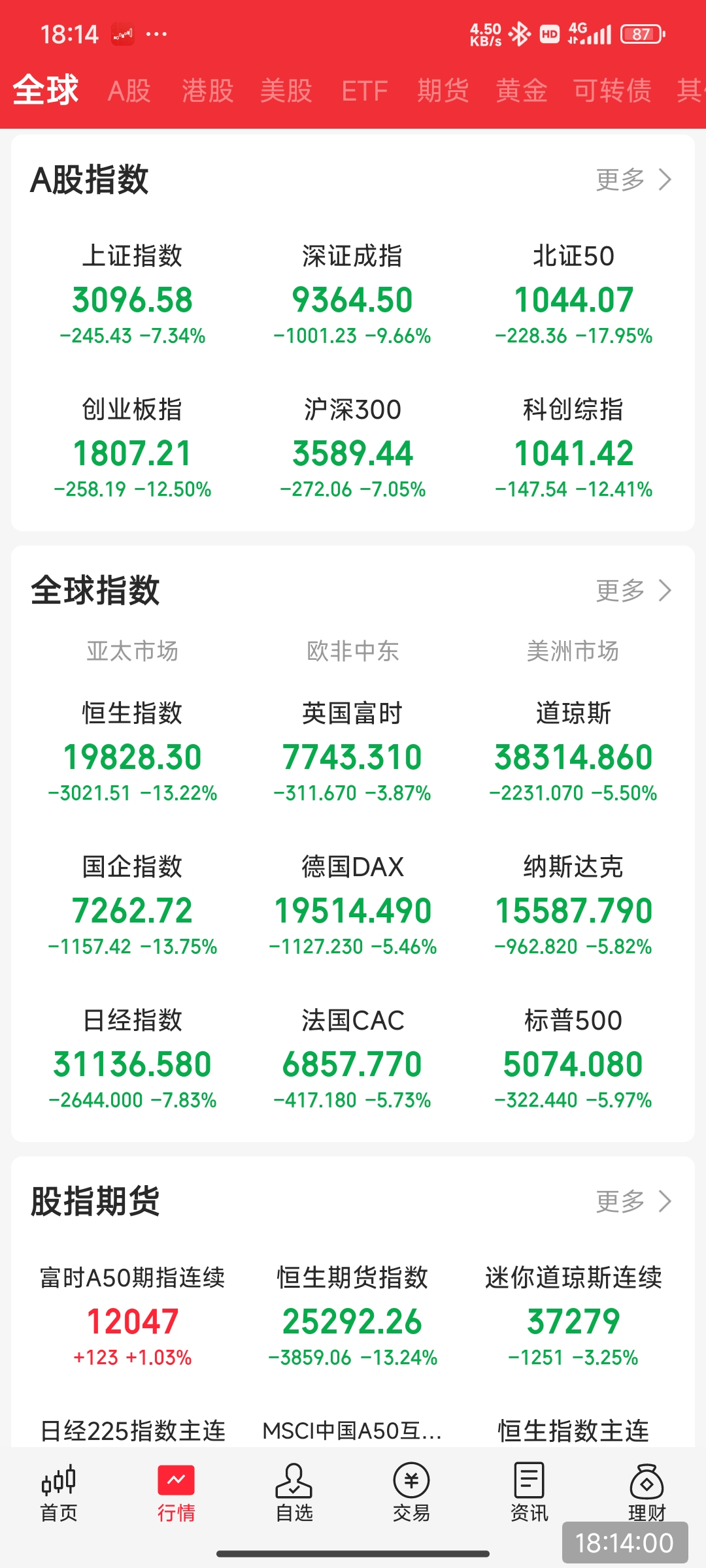The width and height of the screenshot is (706, 1568).
Task: Expand 更多 for 股指期货
Action: point(633,1201)
